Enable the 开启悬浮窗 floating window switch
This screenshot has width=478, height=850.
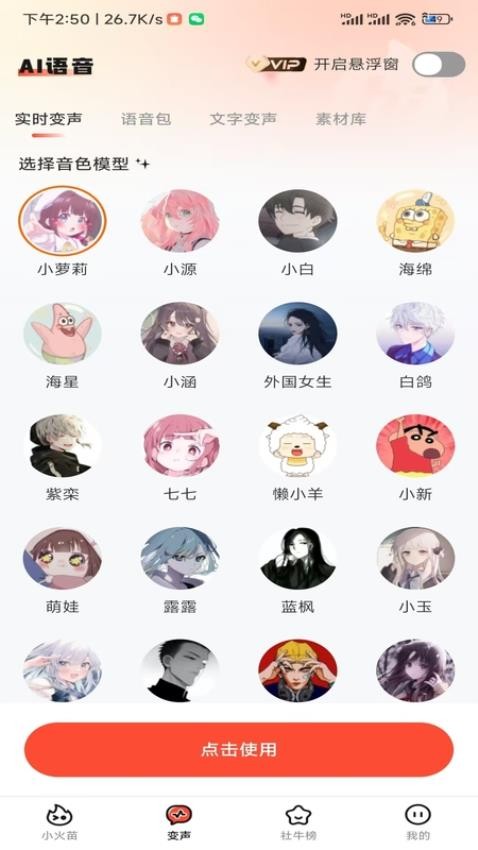tap(438, 65)
